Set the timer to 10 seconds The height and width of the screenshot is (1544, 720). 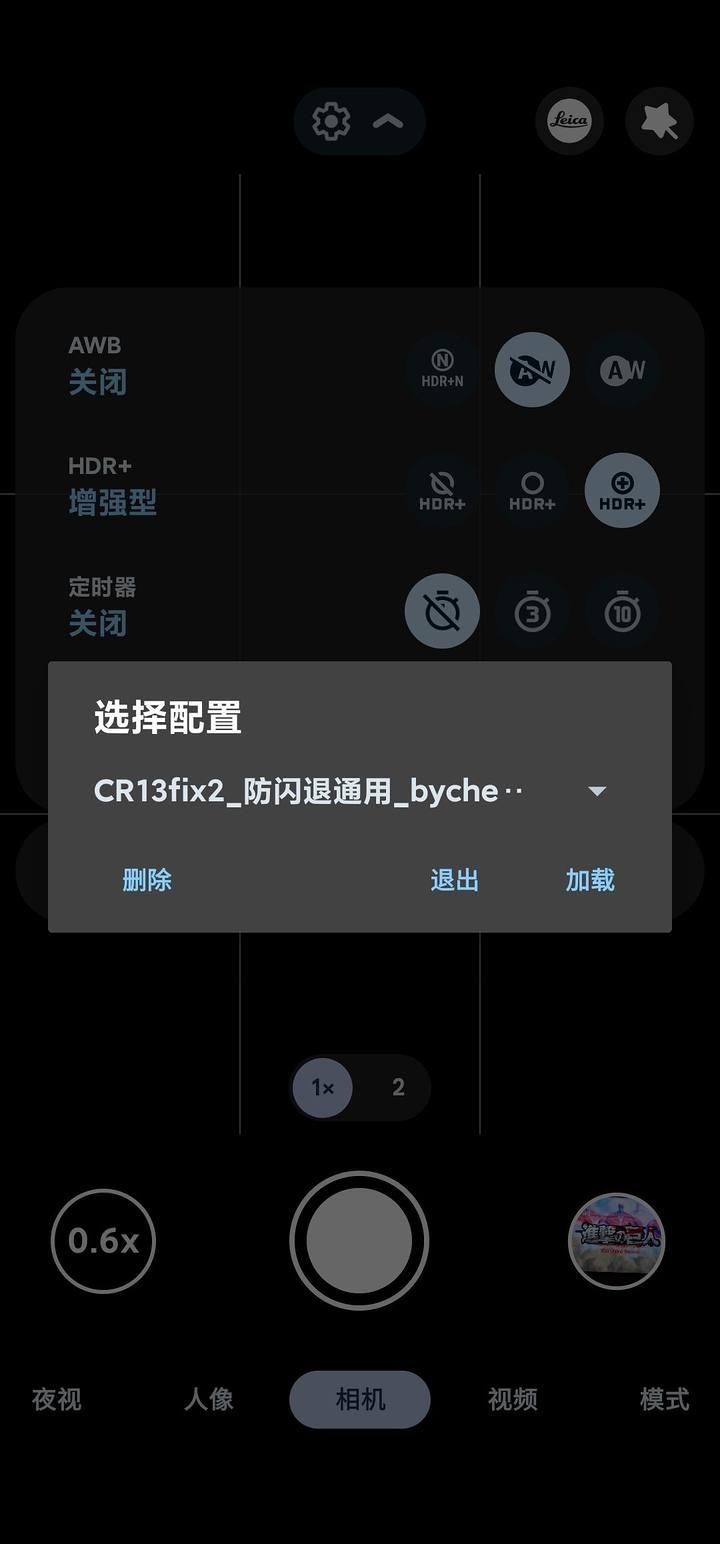tap(622, 612)
